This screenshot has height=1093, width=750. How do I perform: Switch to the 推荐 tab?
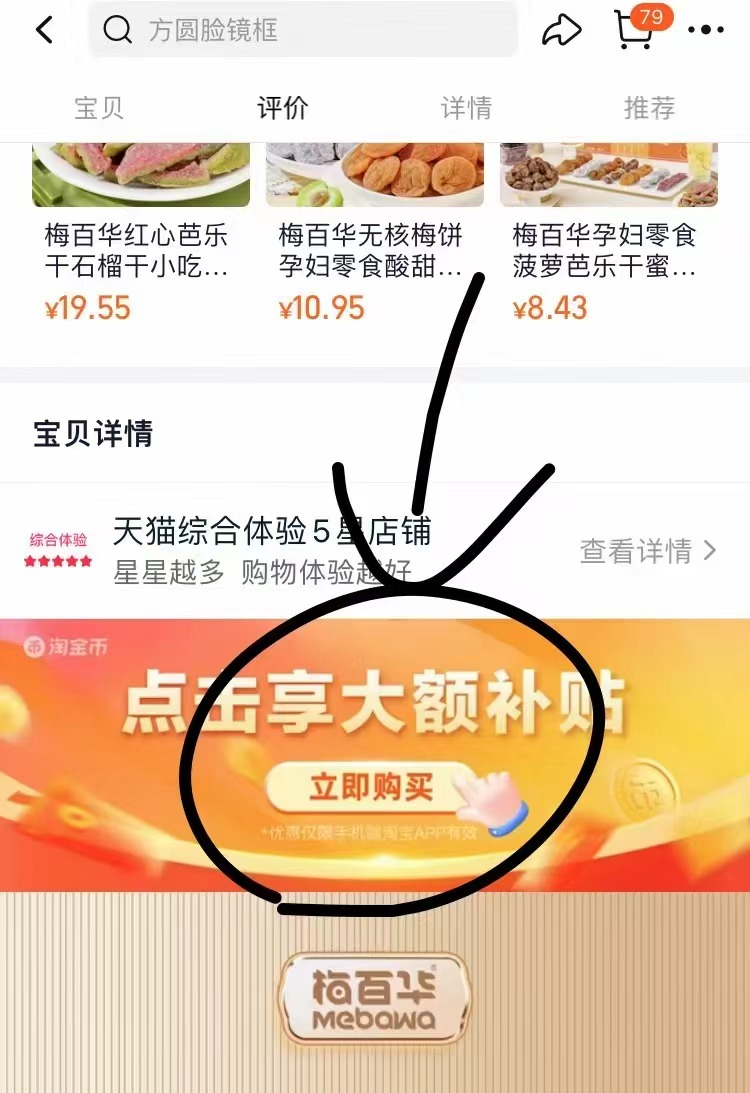[650, 108]
